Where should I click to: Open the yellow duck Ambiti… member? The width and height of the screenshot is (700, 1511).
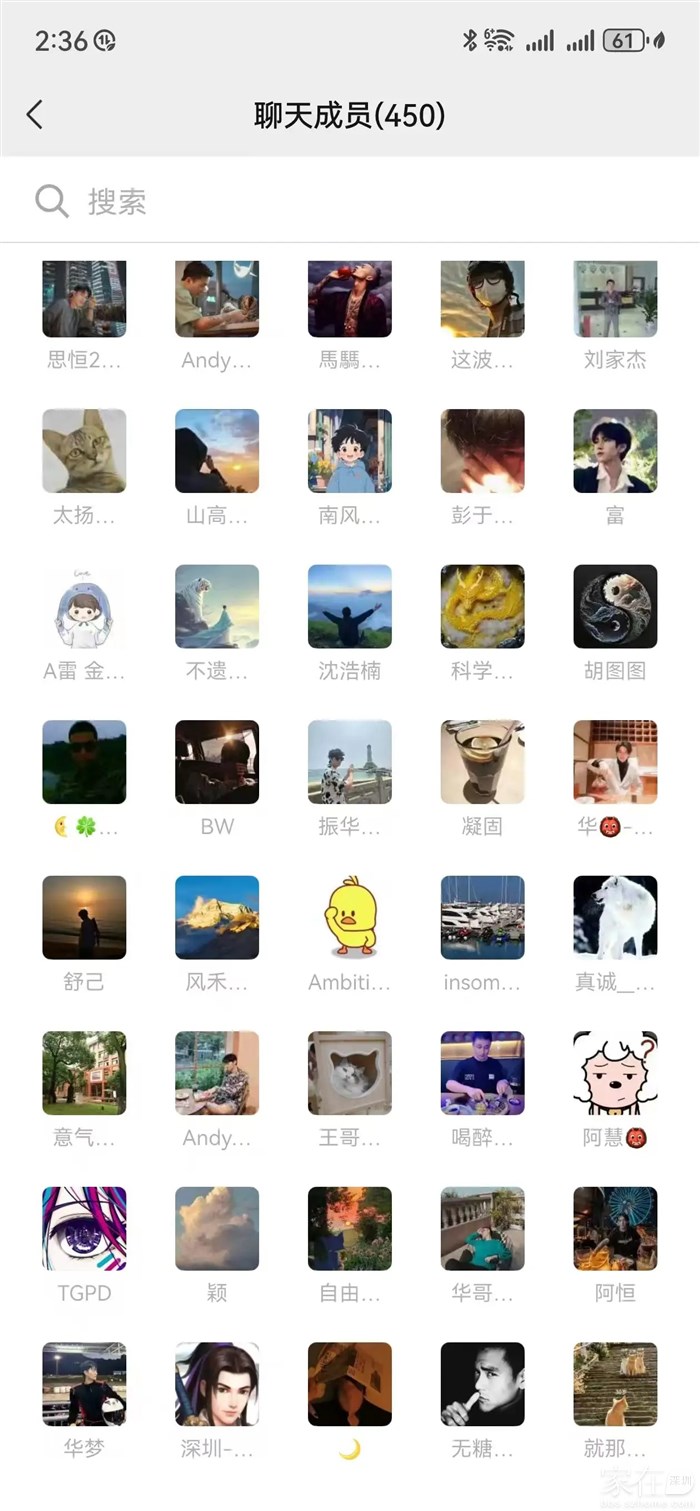(x=350, y=918)
